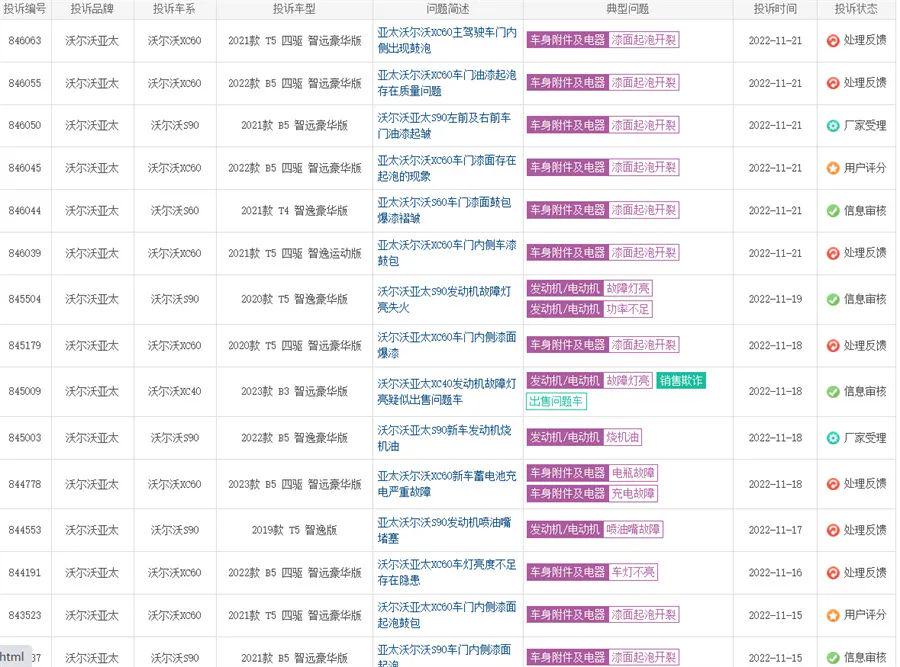900x667 pixels.
Task: Open S90 new car burning oil complaint
Action: tap(447, 438)
